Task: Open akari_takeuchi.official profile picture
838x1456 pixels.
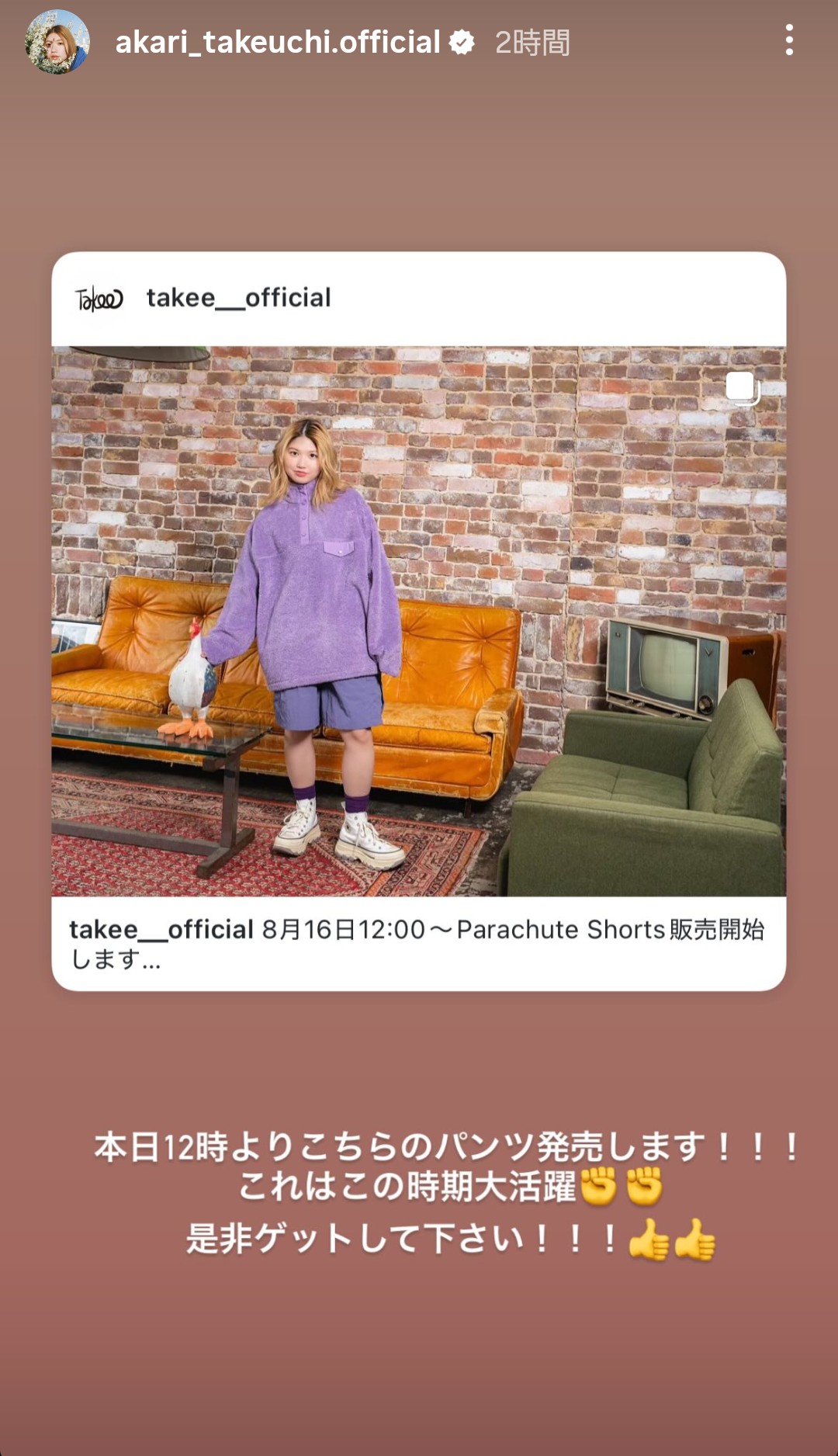Action: coord(57,42)
